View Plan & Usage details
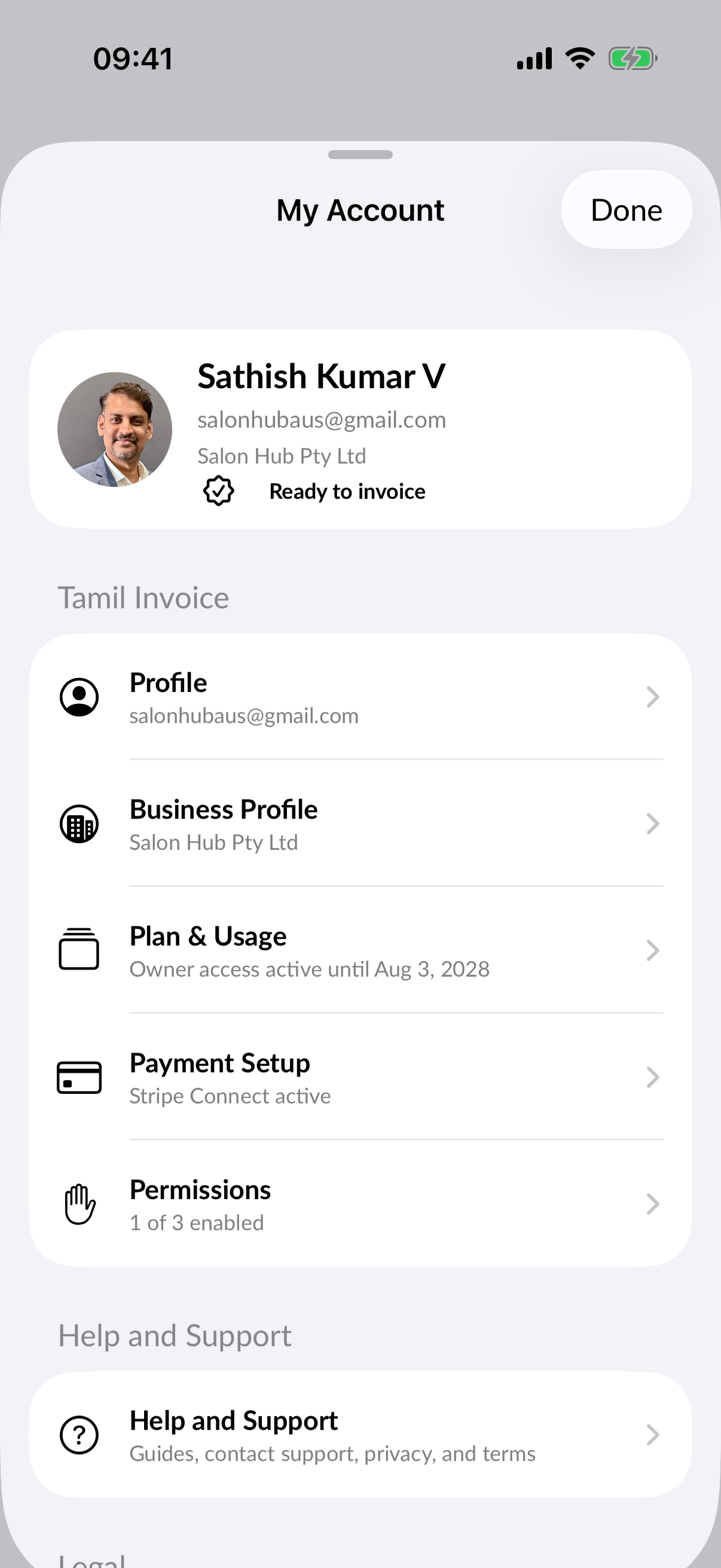This screenshot has width=721, height=1568. 360,950
